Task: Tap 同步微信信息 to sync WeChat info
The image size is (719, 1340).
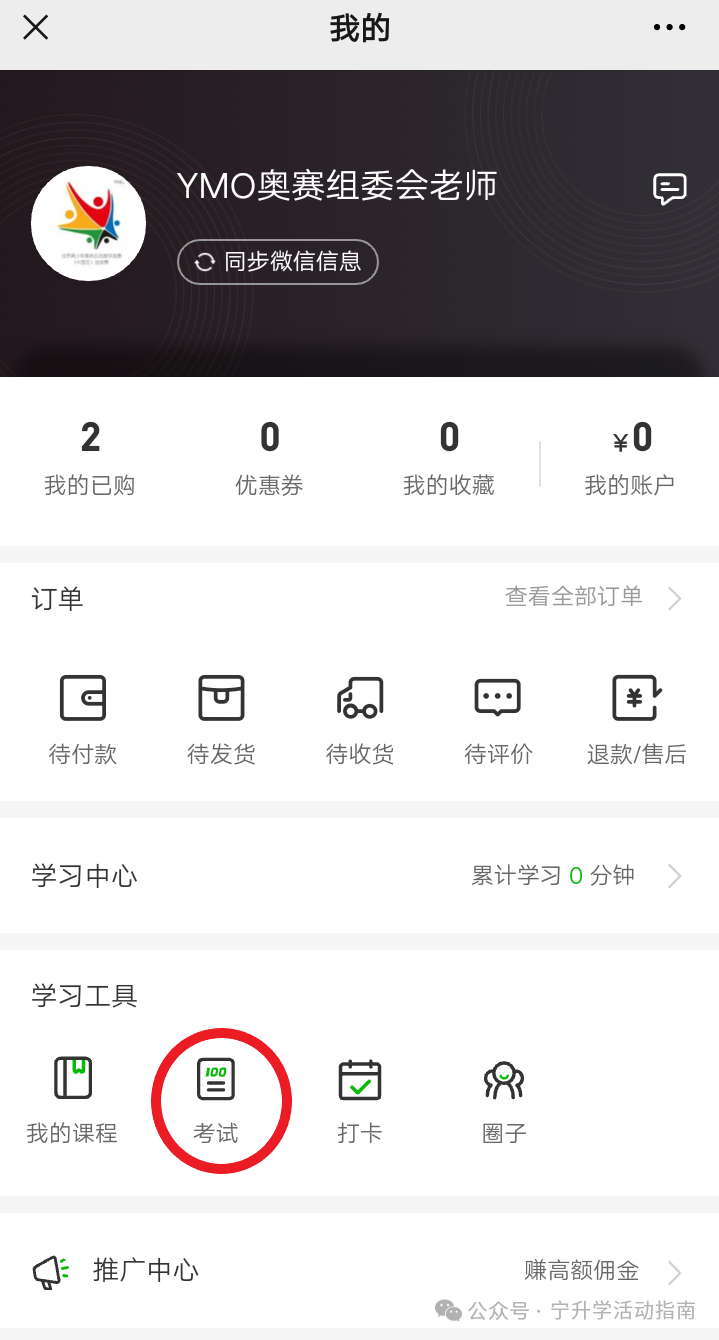Action: pyautogui.click(x=278, y=262)
